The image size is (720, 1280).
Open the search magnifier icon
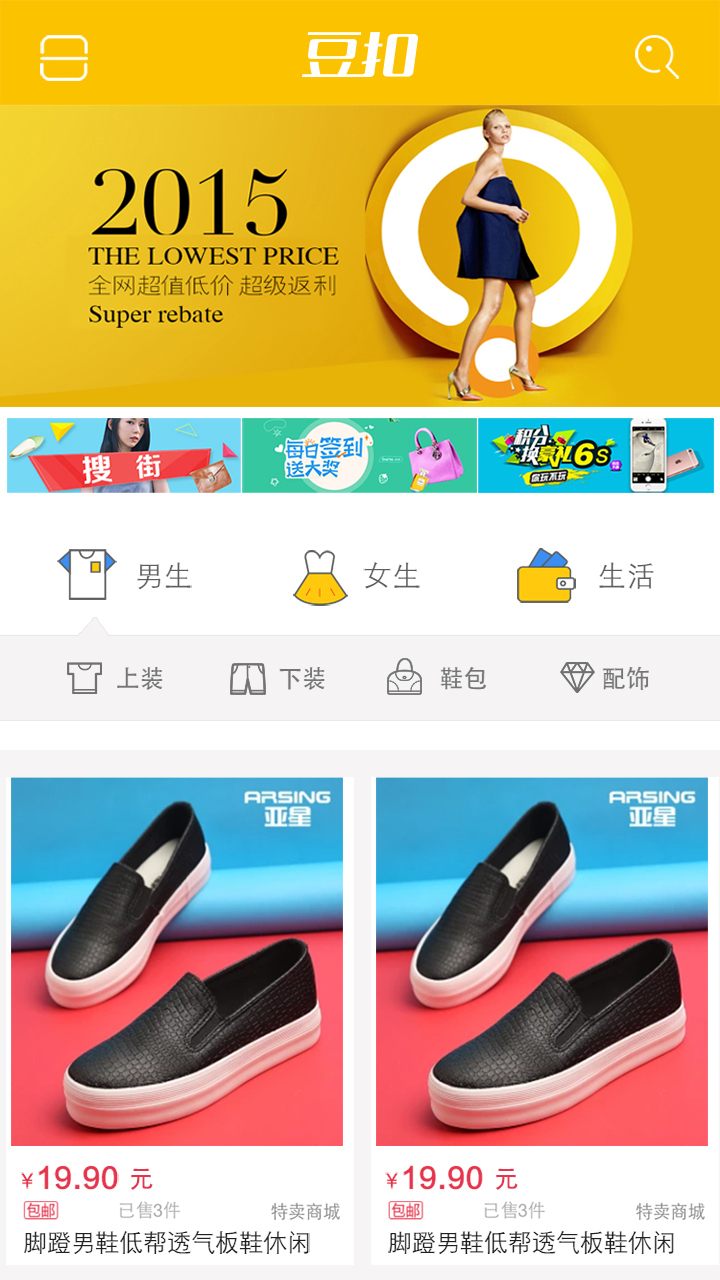point(657,57)
